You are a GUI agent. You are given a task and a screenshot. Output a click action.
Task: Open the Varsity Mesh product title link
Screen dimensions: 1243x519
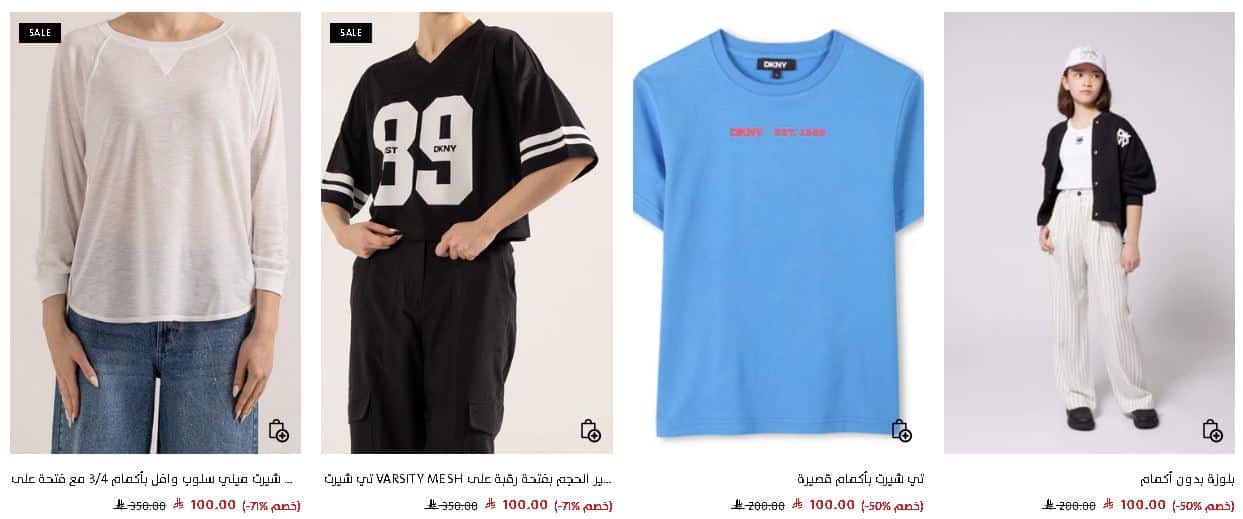[x=468, y=479]
